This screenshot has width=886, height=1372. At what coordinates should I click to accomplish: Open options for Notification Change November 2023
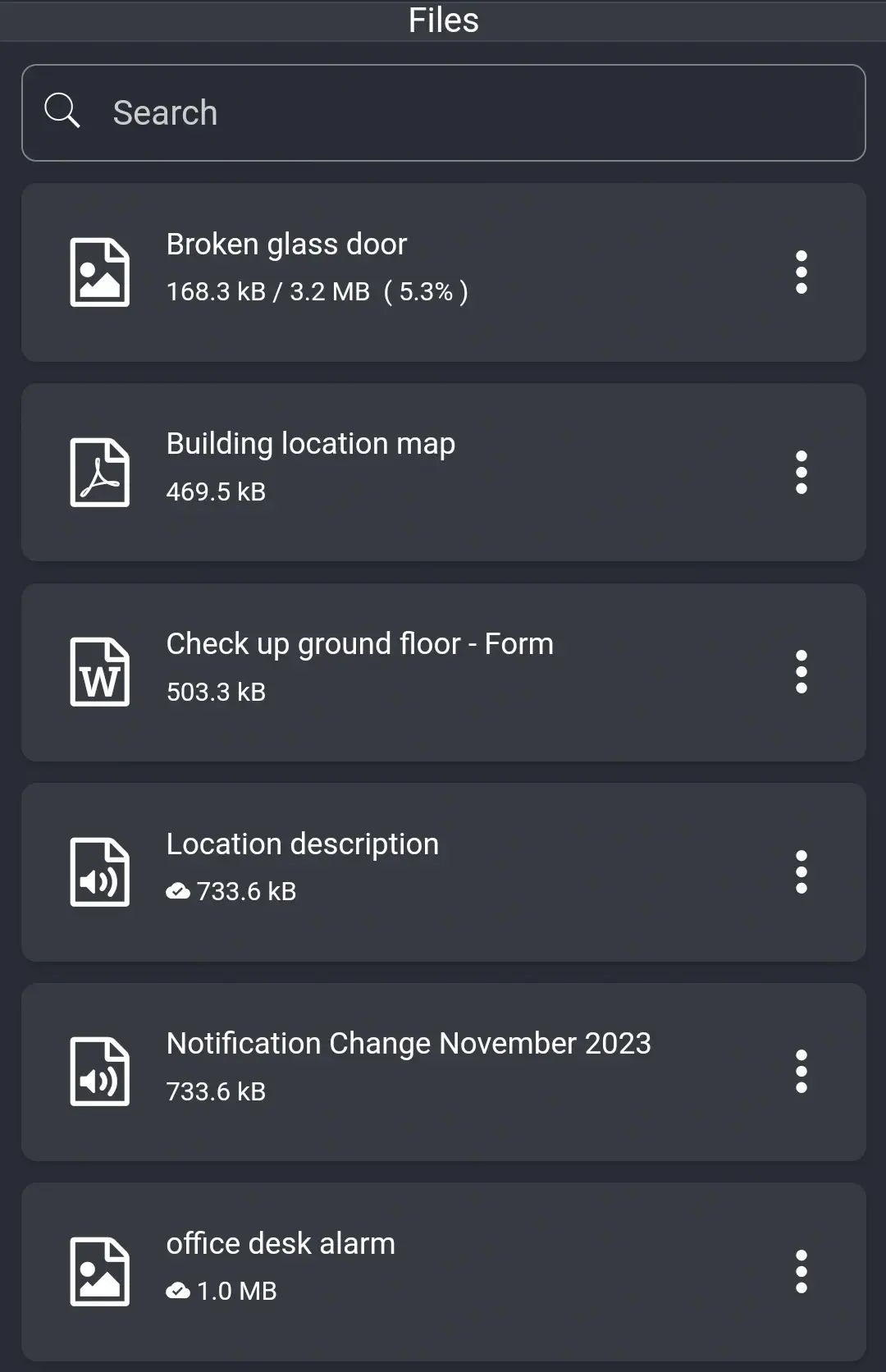[x=801, y=1071]
